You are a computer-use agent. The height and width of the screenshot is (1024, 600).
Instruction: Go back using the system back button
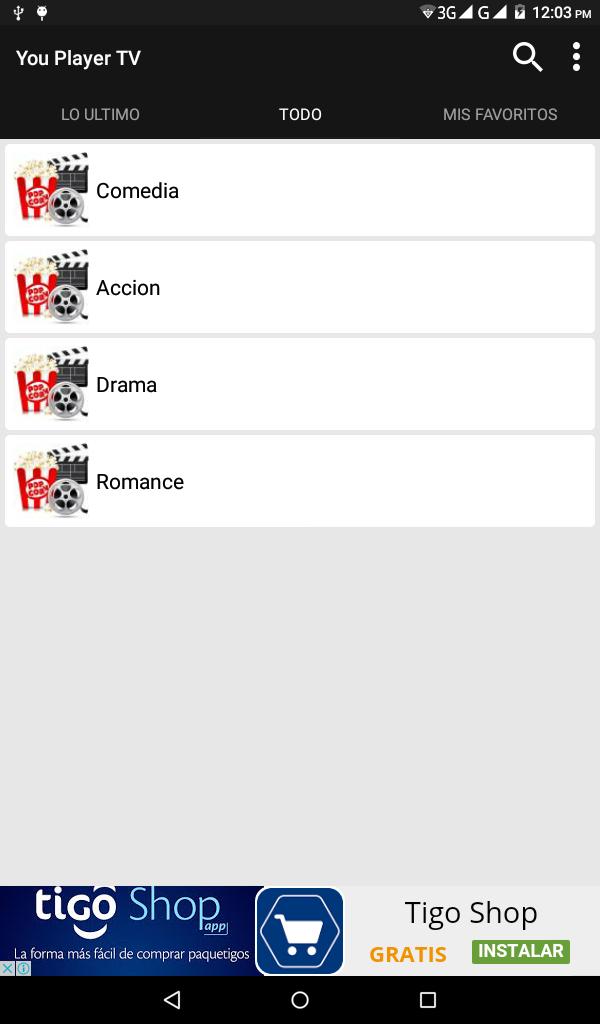(172, 1000)
